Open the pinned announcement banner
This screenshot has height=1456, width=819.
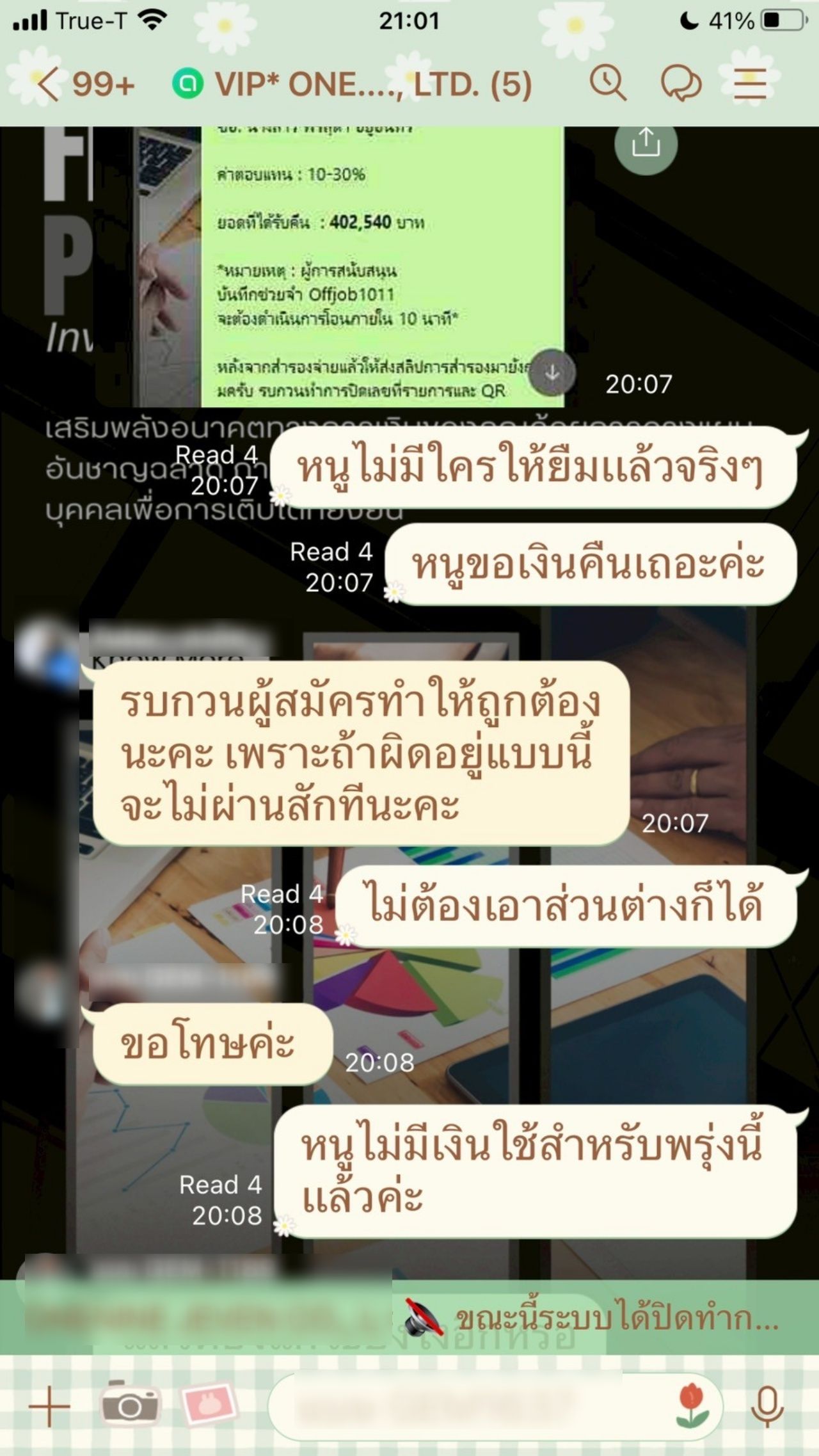point(589,1318)
